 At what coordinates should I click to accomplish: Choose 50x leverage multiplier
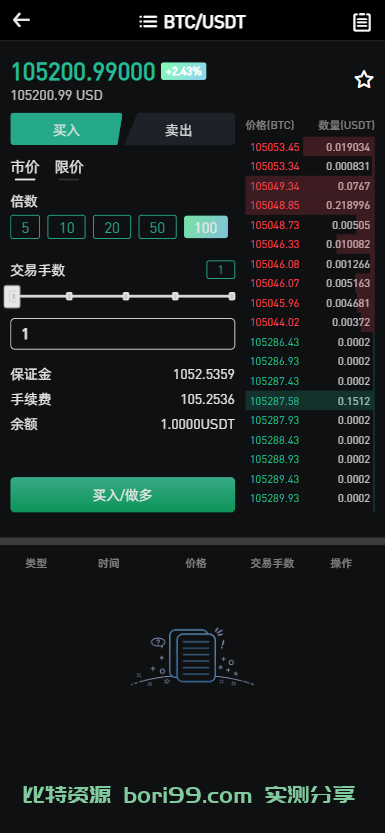[158, 227]
